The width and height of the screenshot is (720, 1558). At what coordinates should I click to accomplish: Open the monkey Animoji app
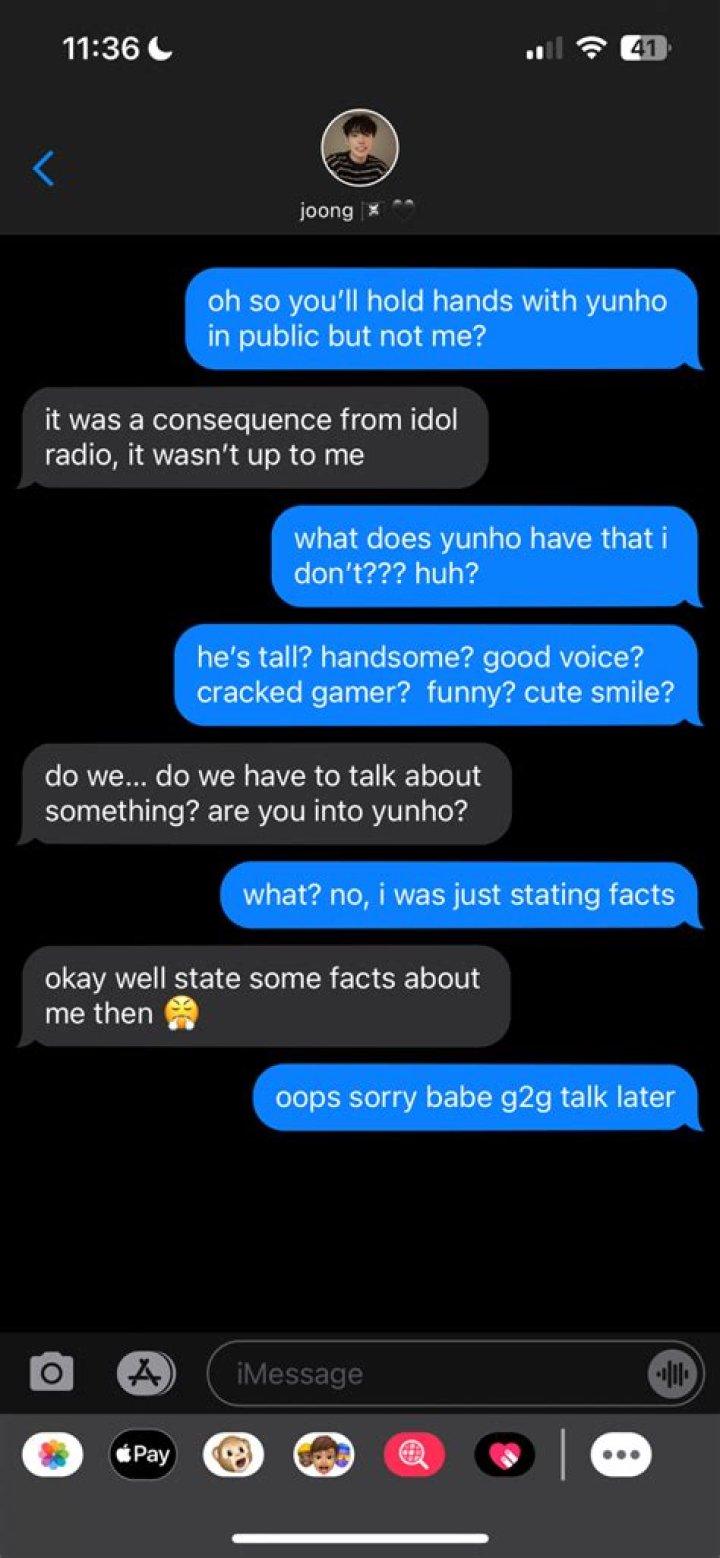click(233, 1455)
